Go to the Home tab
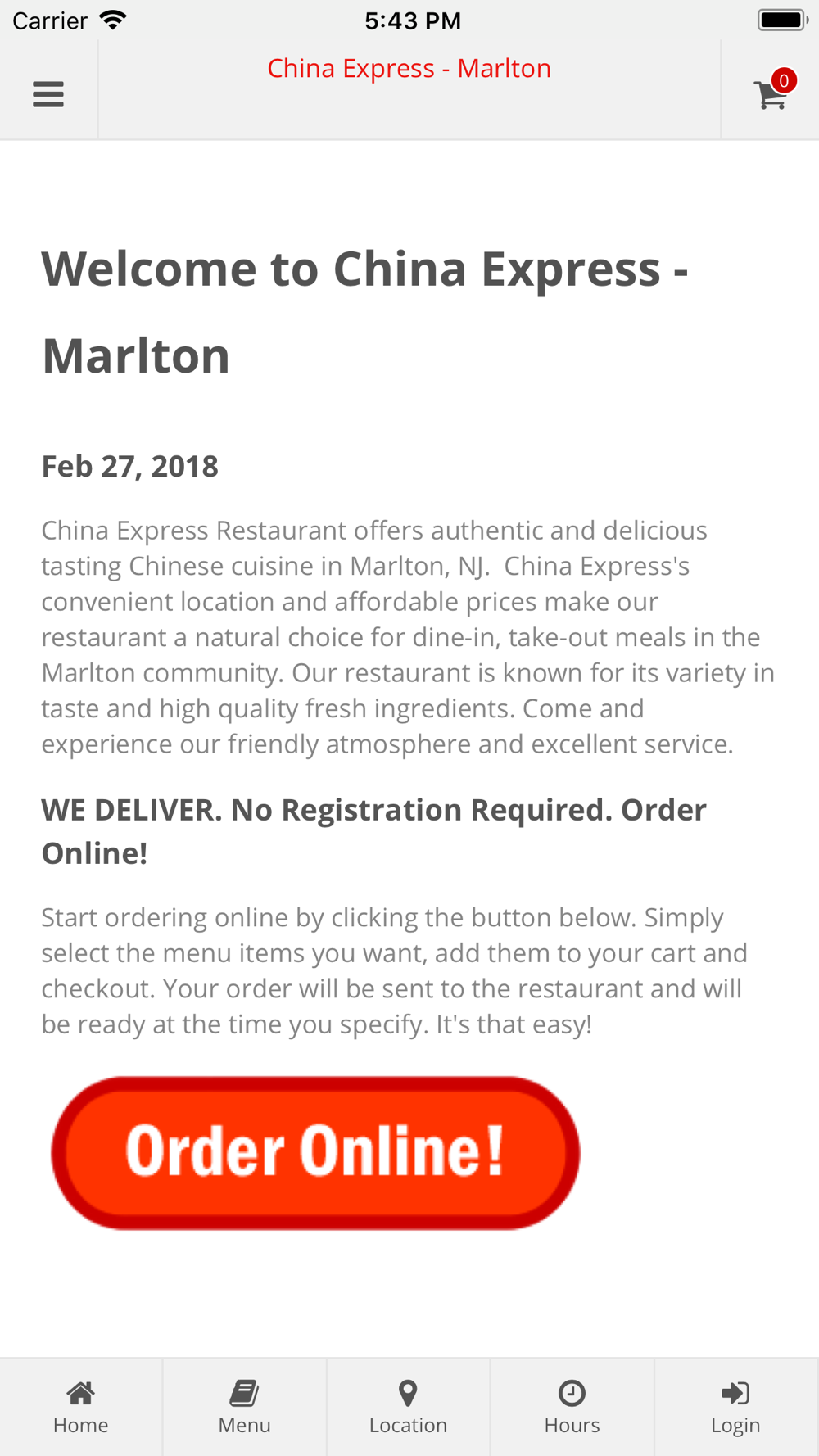819x1456 pixels. [x=81, y=1407]
